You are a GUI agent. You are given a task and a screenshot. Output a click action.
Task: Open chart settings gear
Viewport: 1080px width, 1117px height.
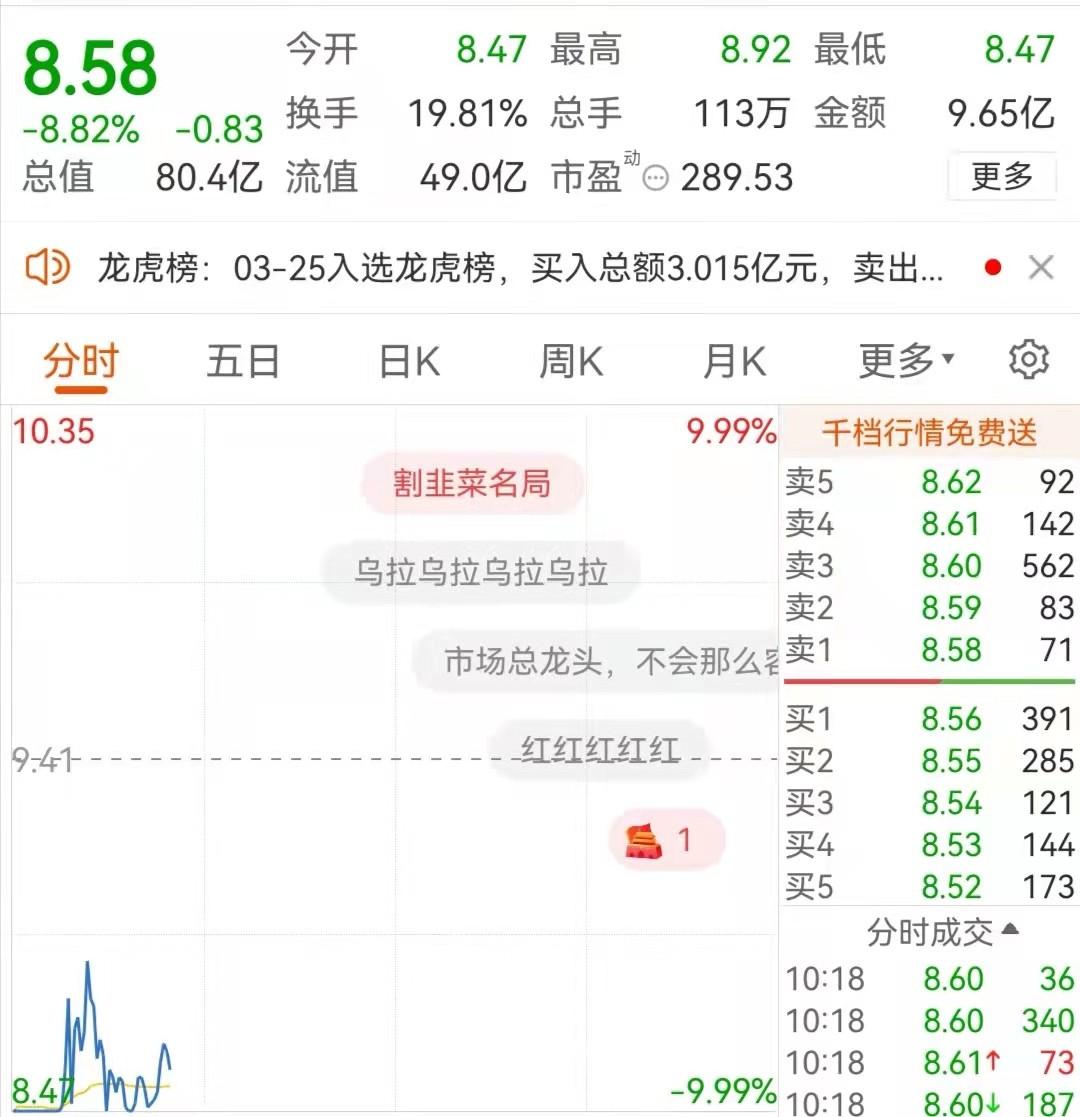[1029, 360]
